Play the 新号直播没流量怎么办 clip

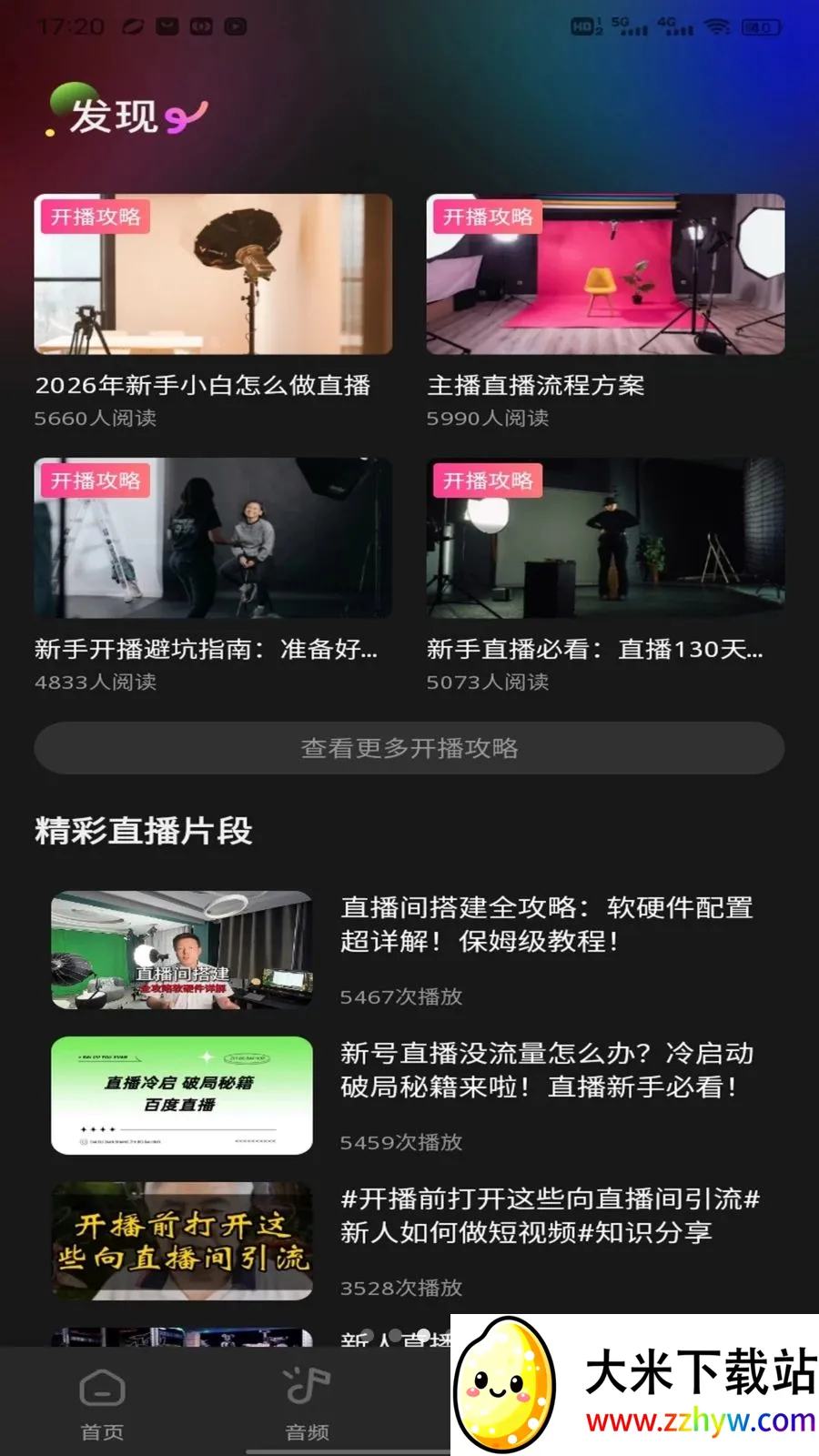(x=409, y=1096)
